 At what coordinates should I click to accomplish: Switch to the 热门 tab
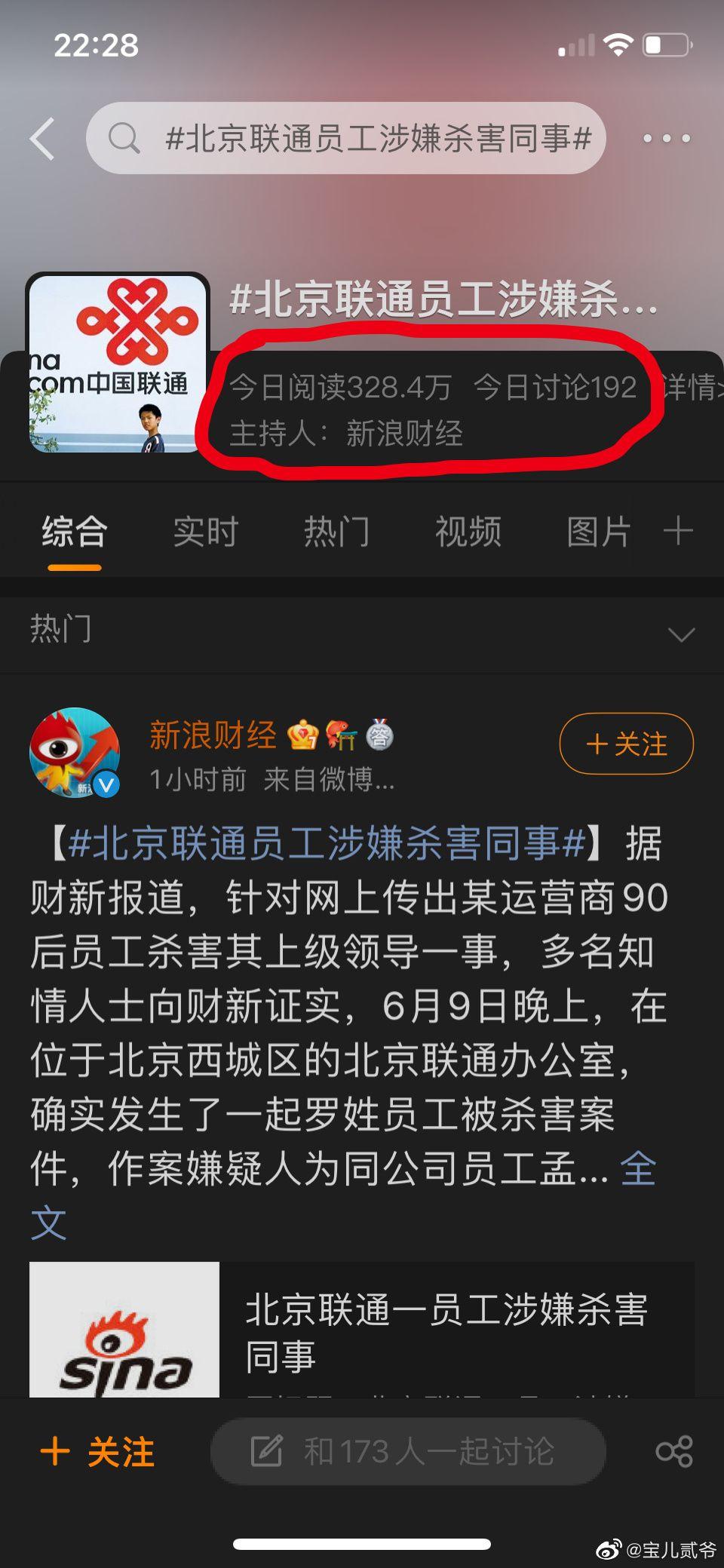tap(336, 532)
